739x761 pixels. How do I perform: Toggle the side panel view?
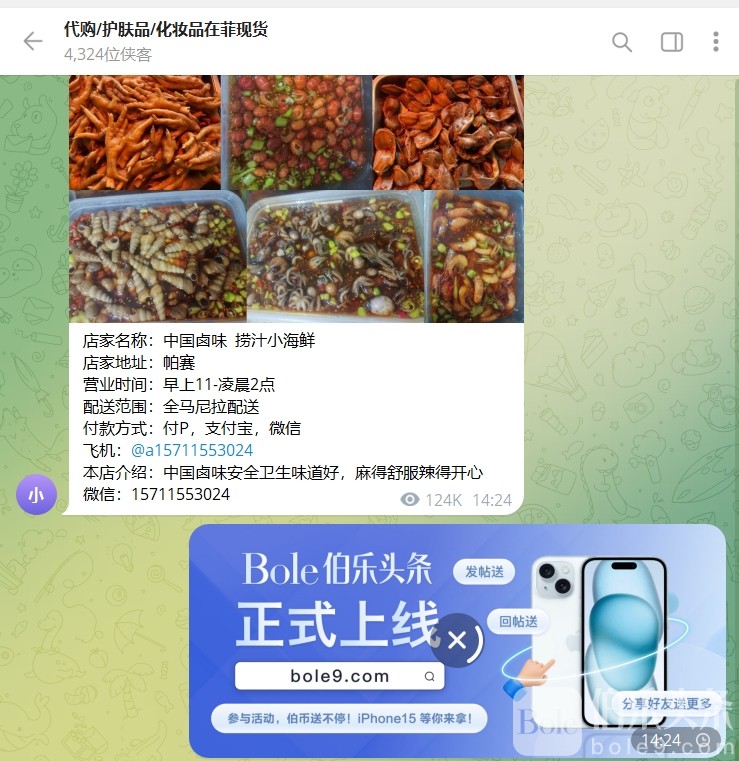point(672,41)
